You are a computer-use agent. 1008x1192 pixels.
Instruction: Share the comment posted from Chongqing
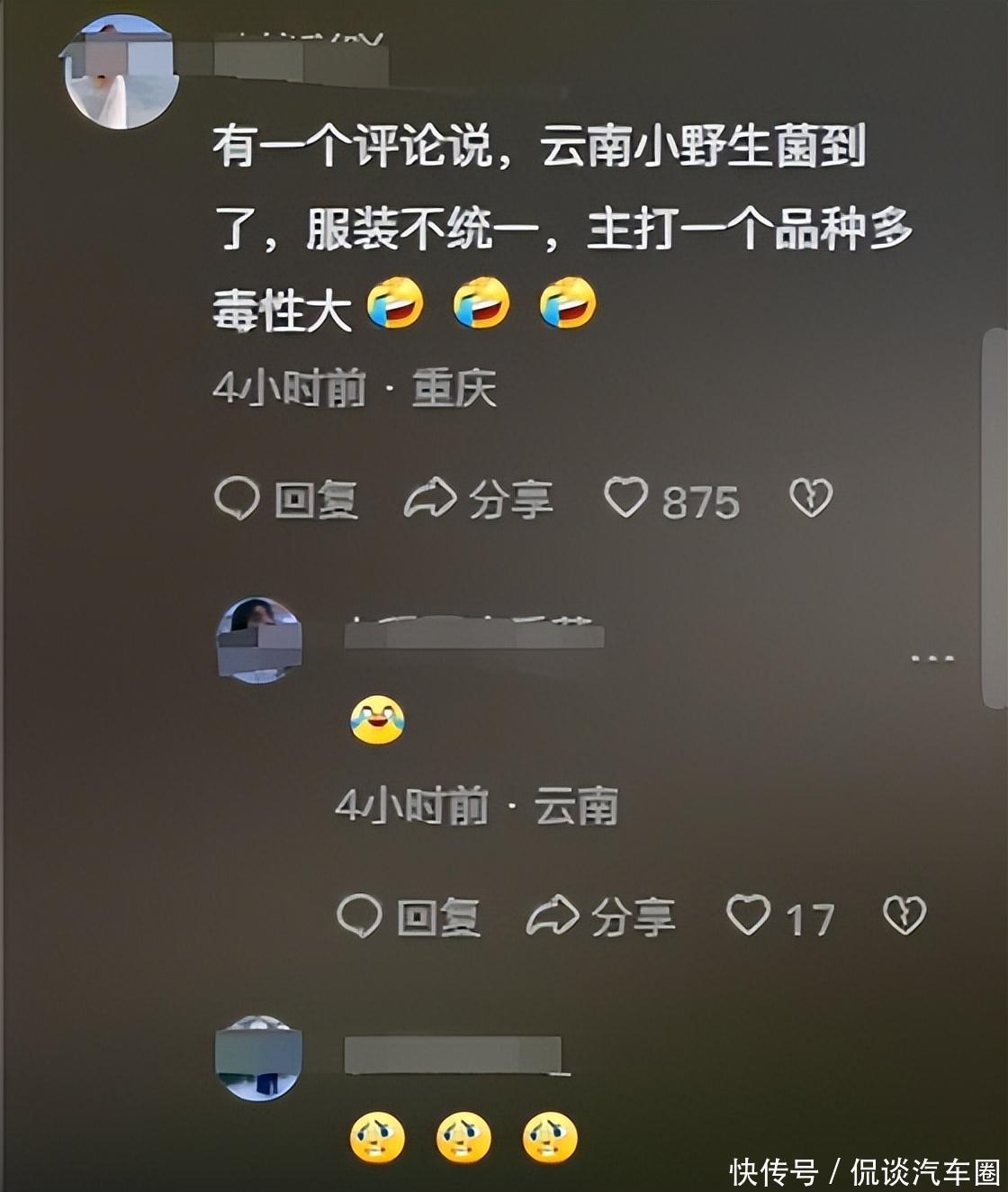tap(478, 500)
